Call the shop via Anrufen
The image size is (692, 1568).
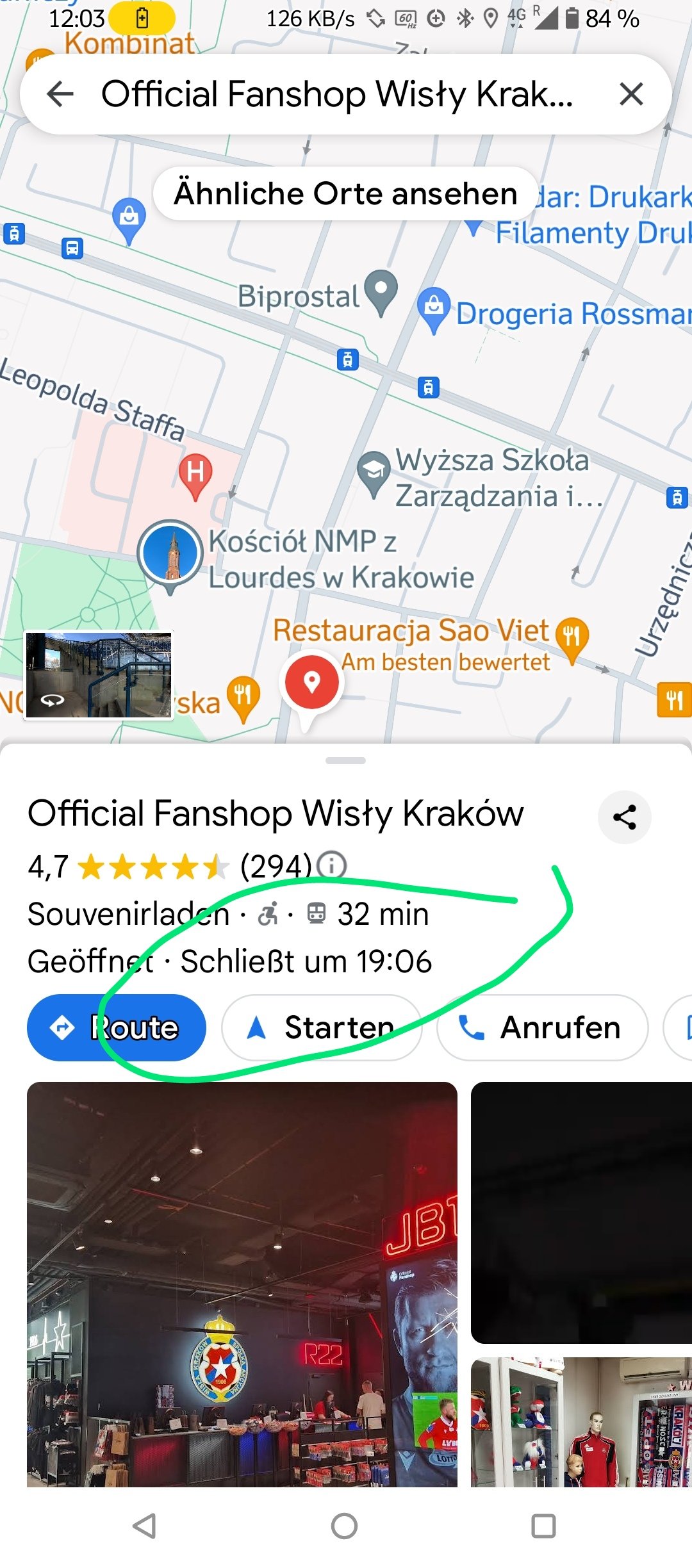point(542,1027)
